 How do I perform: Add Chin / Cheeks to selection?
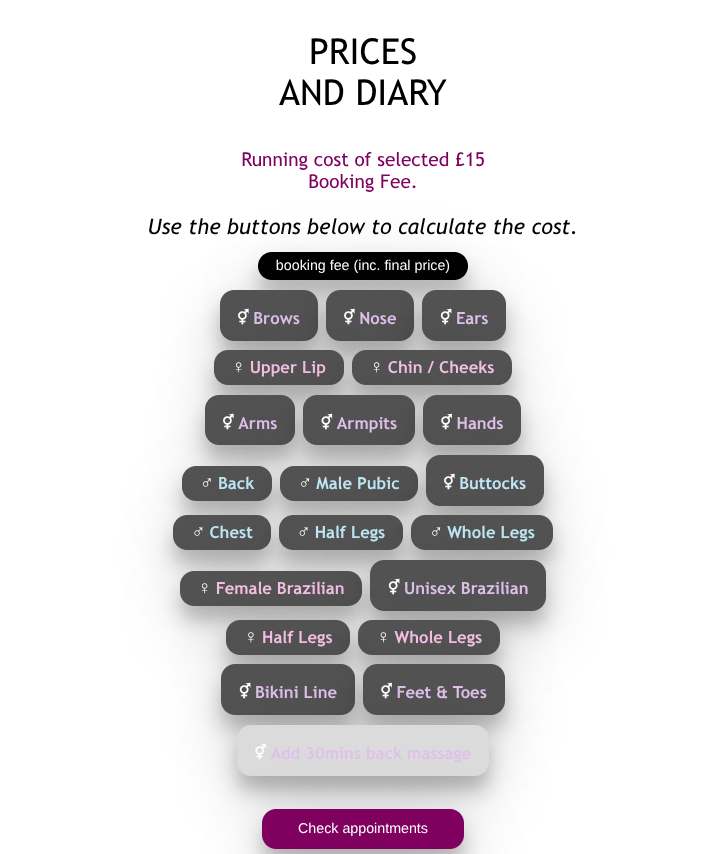[432, 367]
